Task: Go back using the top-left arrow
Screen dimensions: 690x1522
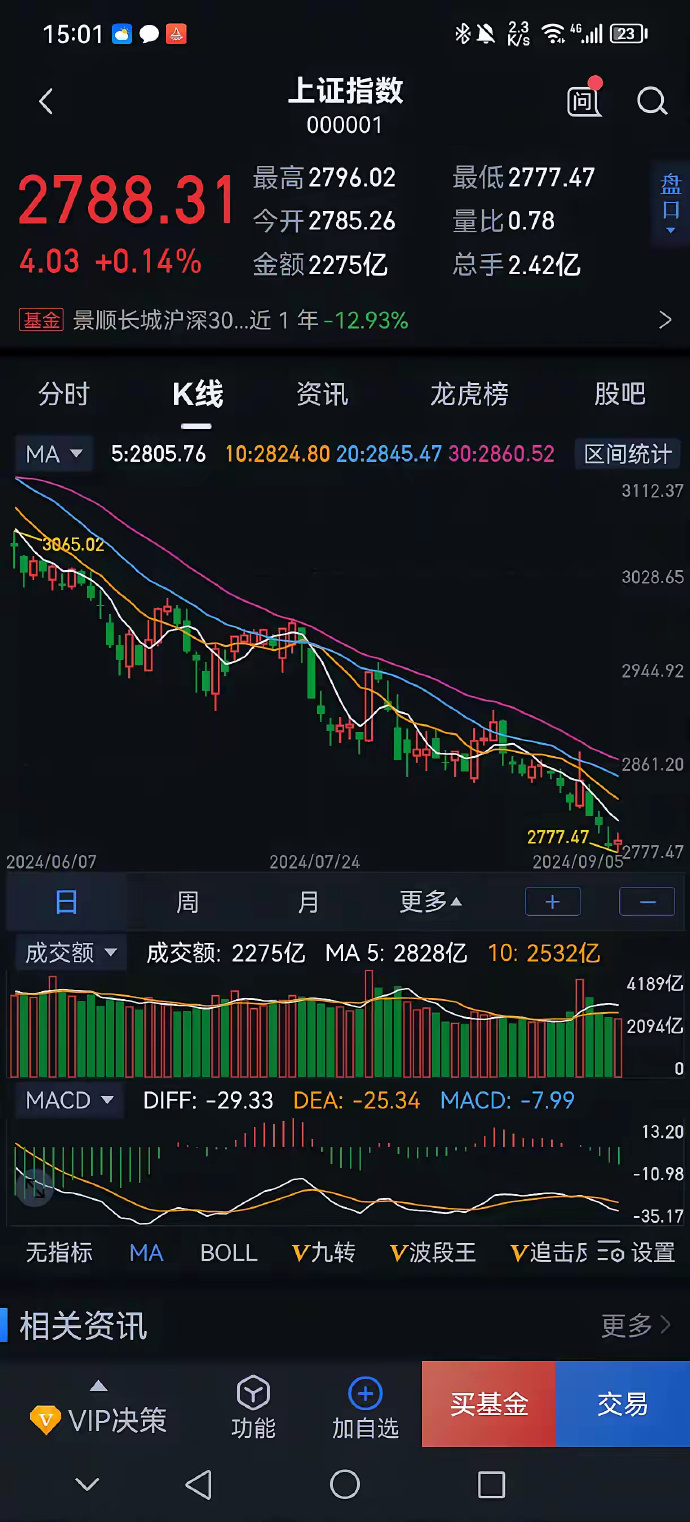Action: [45, 101]
